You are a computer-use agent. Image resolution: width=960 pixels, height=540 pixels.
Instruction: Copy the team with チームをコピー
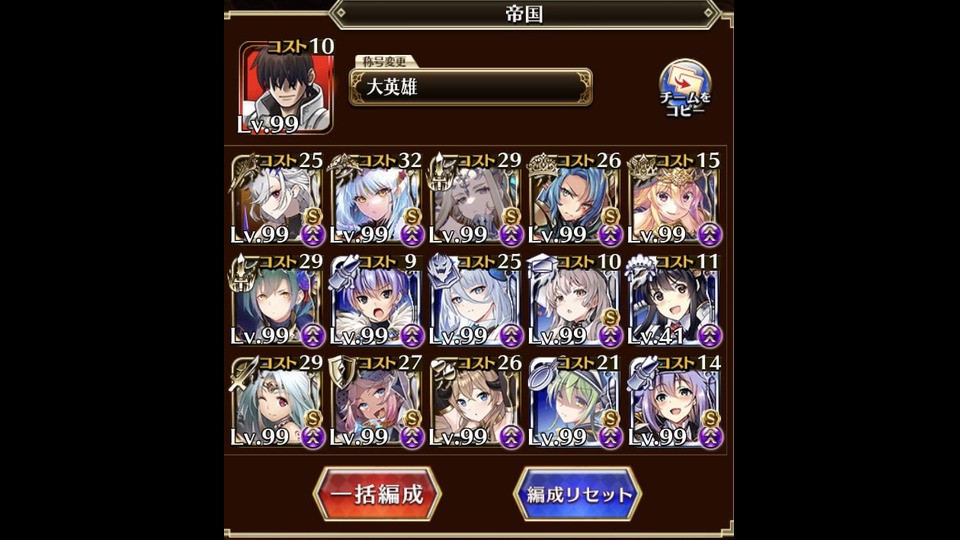point(685,90)
